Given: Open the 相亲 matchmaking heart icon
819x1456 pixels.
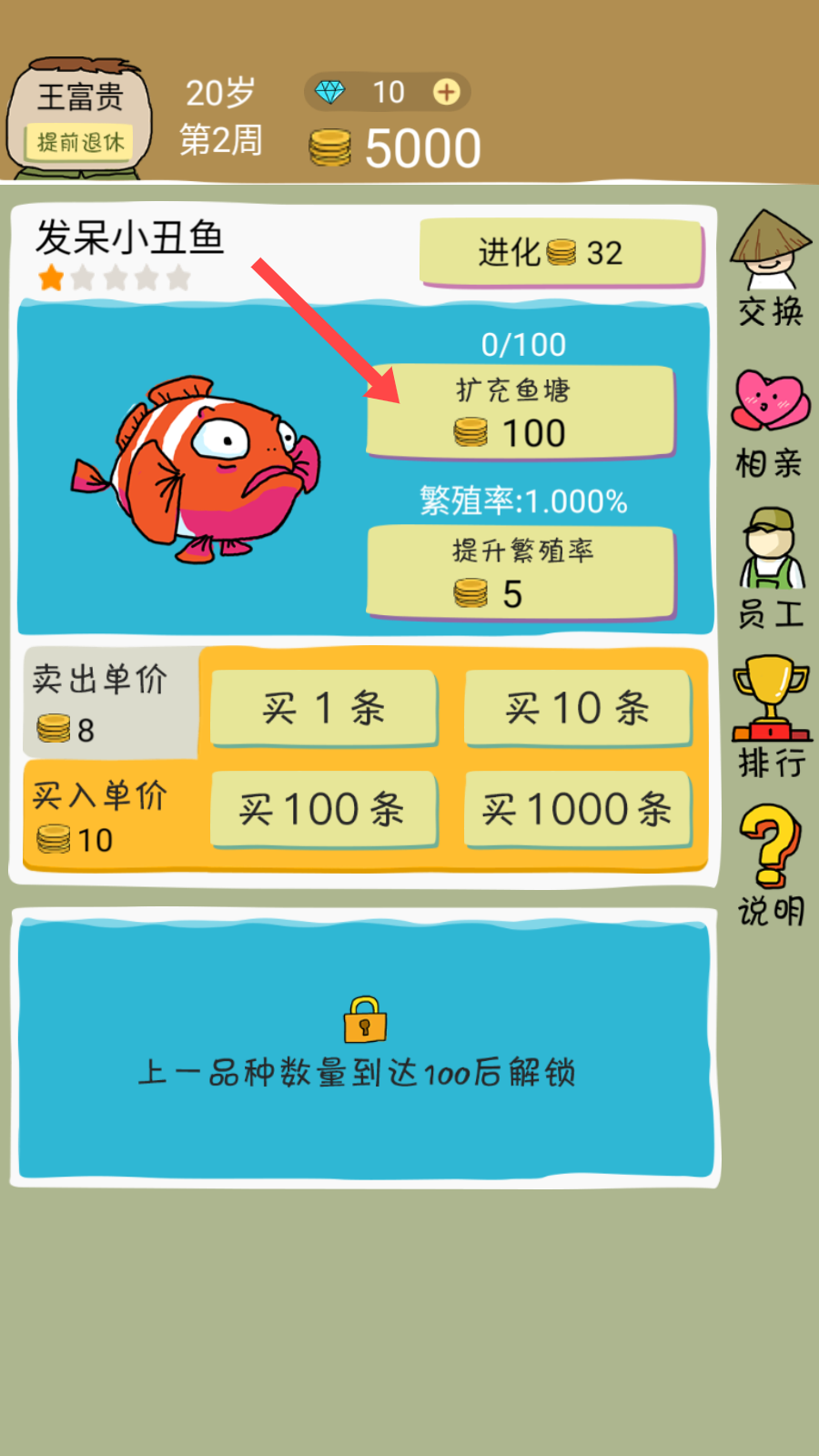Looking at the screenshot, I should 770,425.
